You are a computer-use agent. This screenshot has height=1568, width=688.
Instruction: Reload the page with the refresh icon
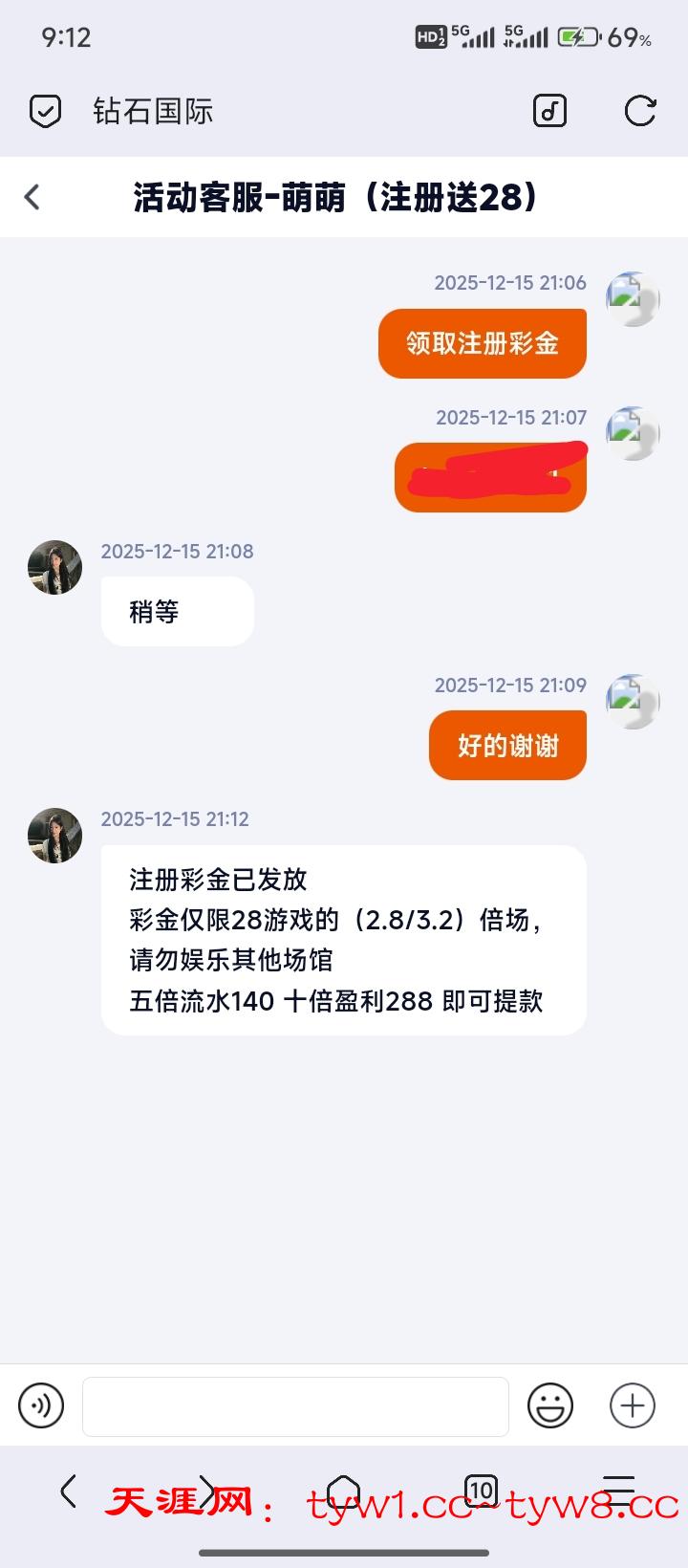639,111
